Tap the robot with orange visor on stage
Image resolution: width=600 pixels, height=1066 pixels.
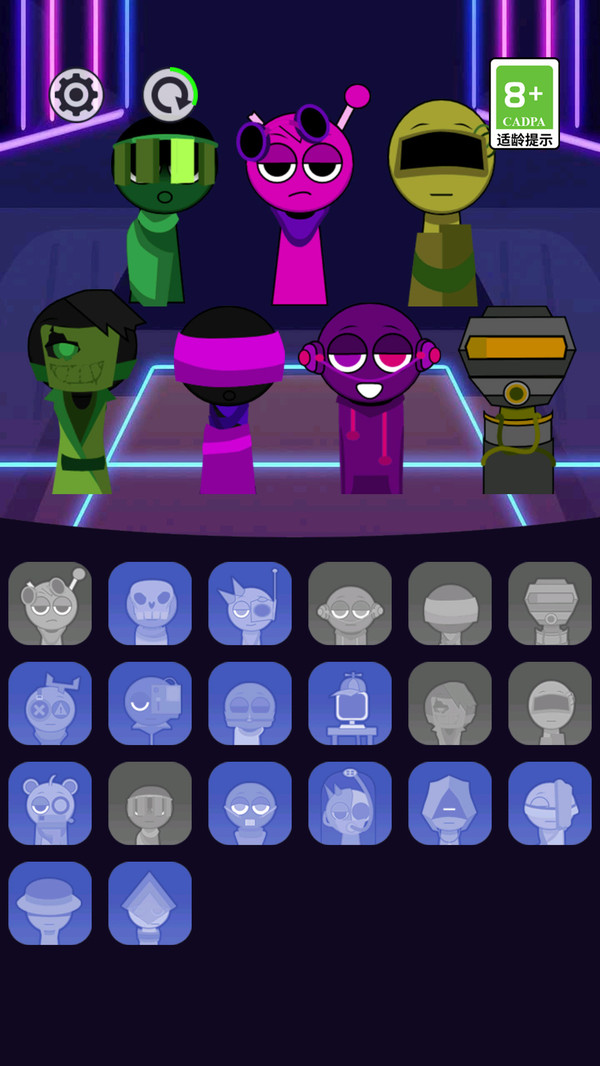517,400
